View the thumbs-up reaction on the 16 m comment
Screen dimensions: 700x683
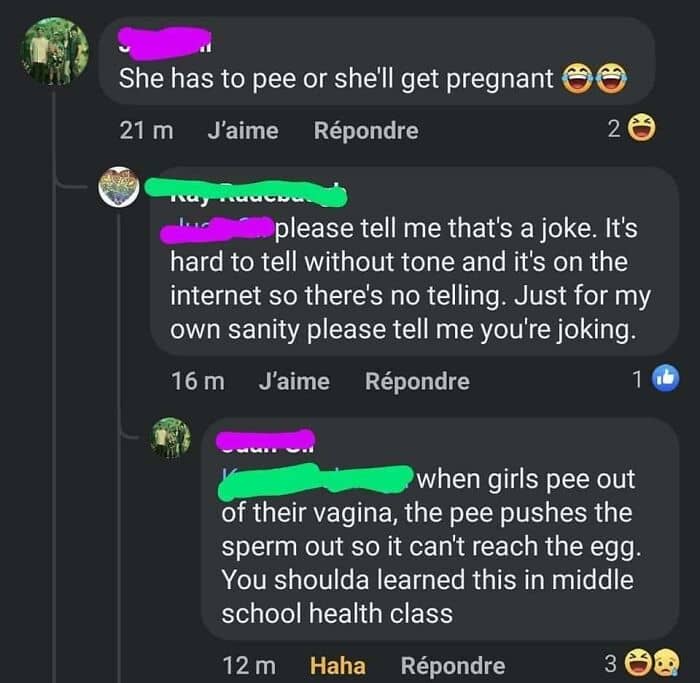coord(656,379)
